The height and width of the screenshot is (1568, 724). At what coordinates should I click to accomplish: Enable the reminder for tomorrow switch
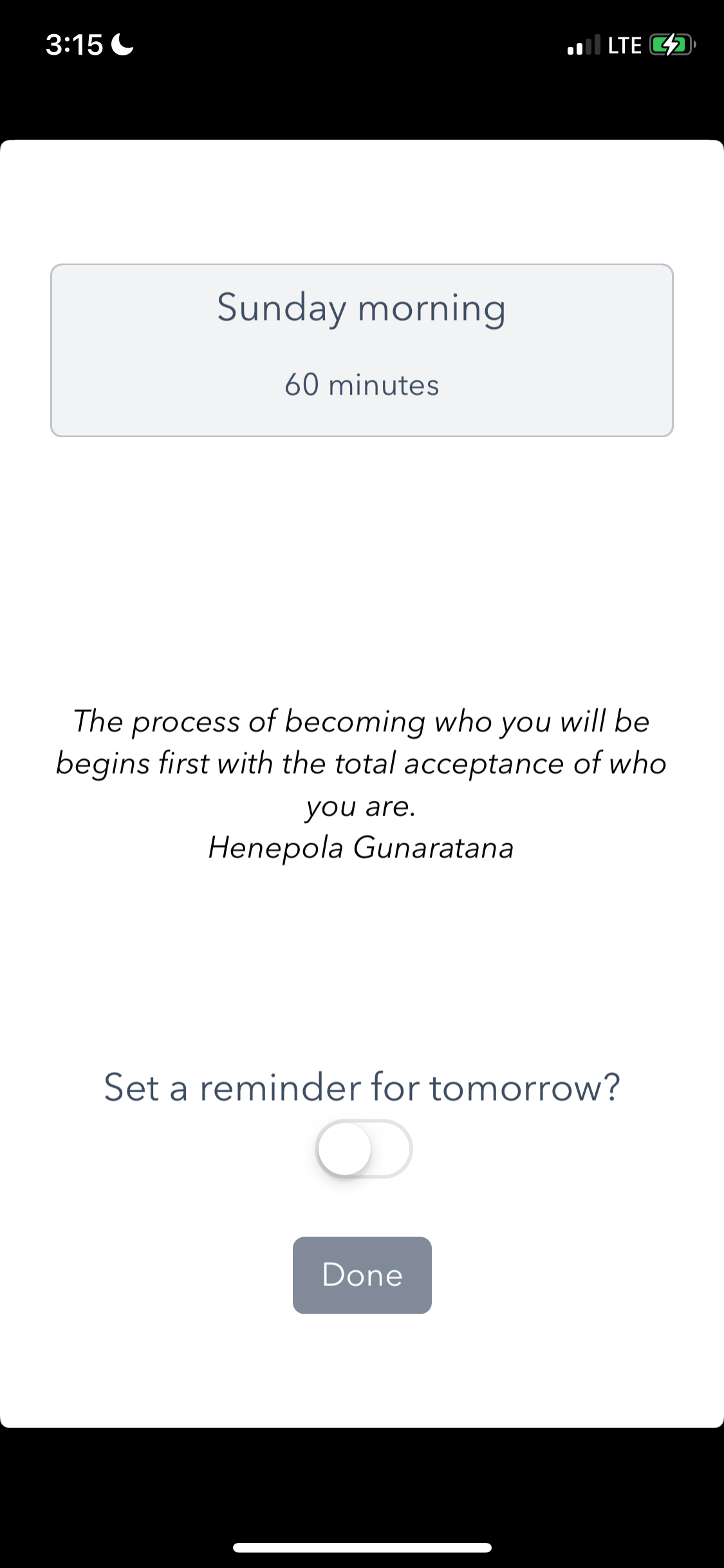click(364, 1149)
